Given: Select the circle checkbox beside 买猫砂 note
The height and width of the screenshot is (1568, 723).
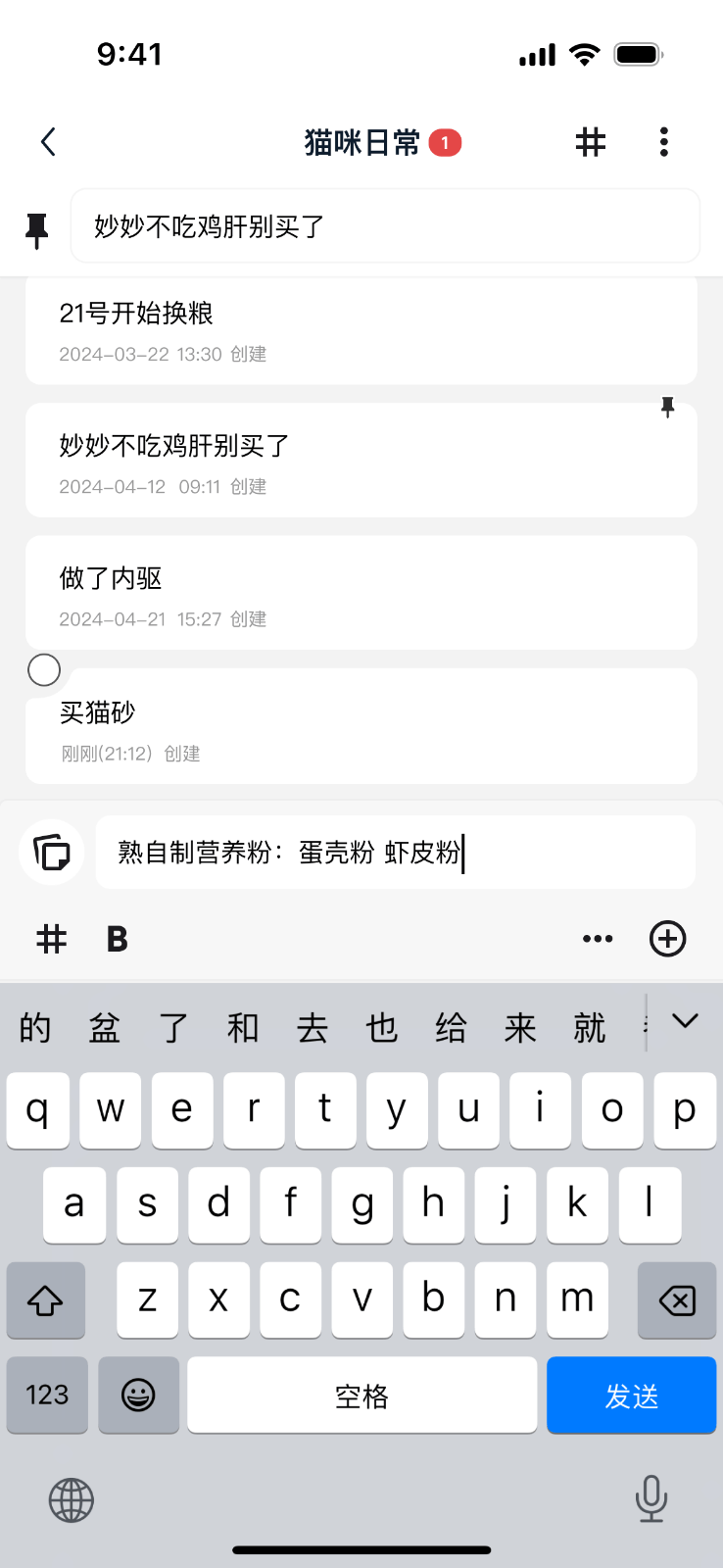Looking at the screenshot, I should pos(43,669).
